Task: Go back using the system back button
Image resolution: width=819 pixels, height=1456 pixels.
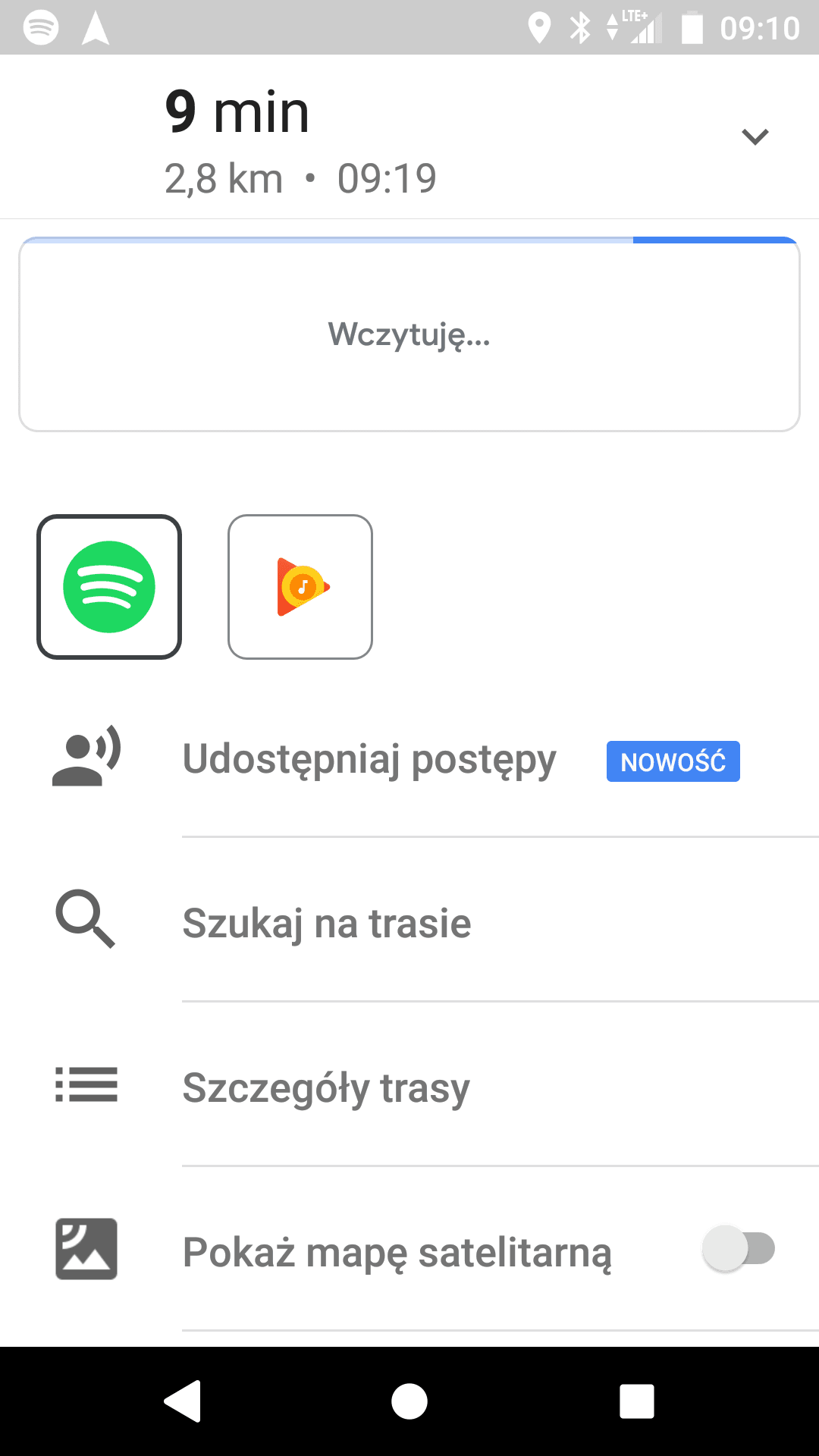Action: pos(182,1401)
